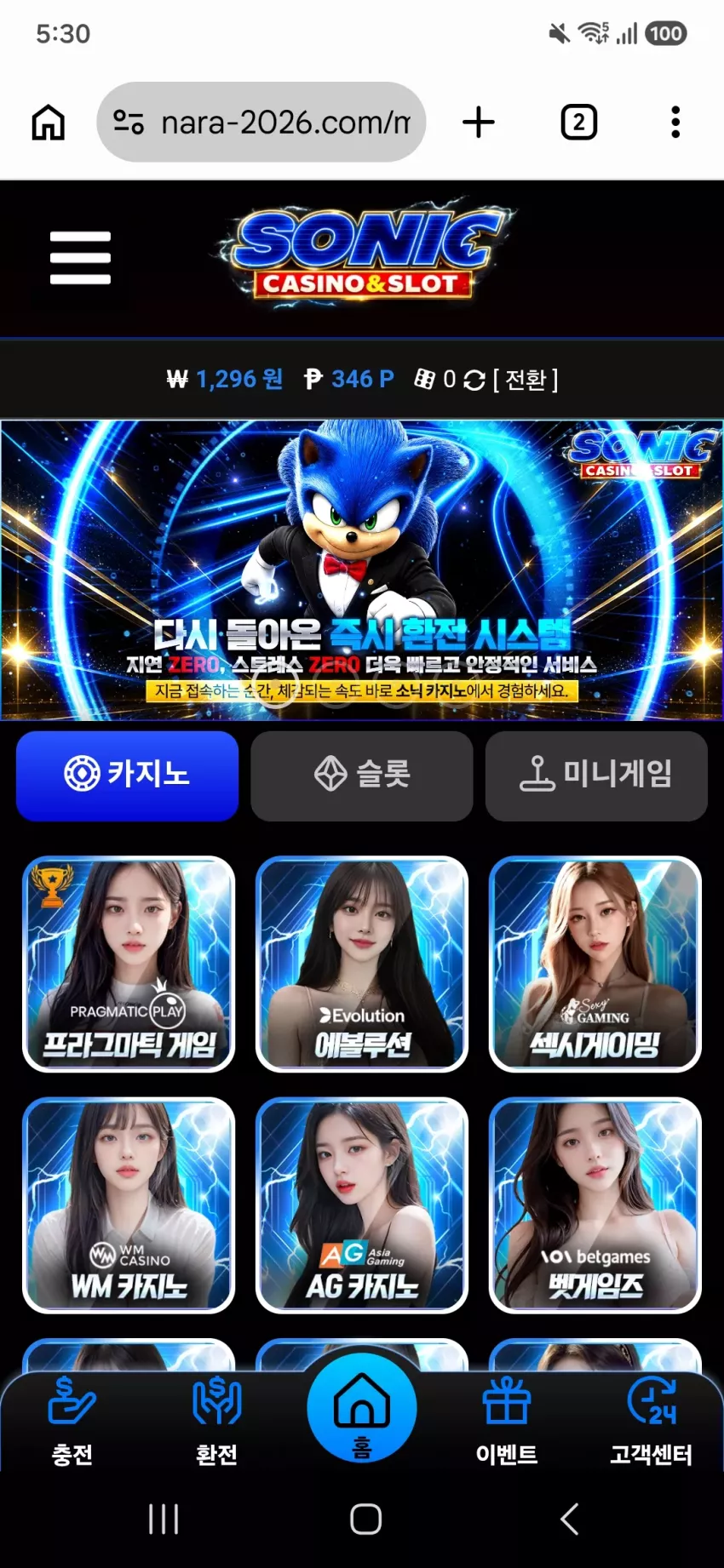Open the AG 카지노 card
This screenshot has height=1568, width=724.
pos(362,1205)
